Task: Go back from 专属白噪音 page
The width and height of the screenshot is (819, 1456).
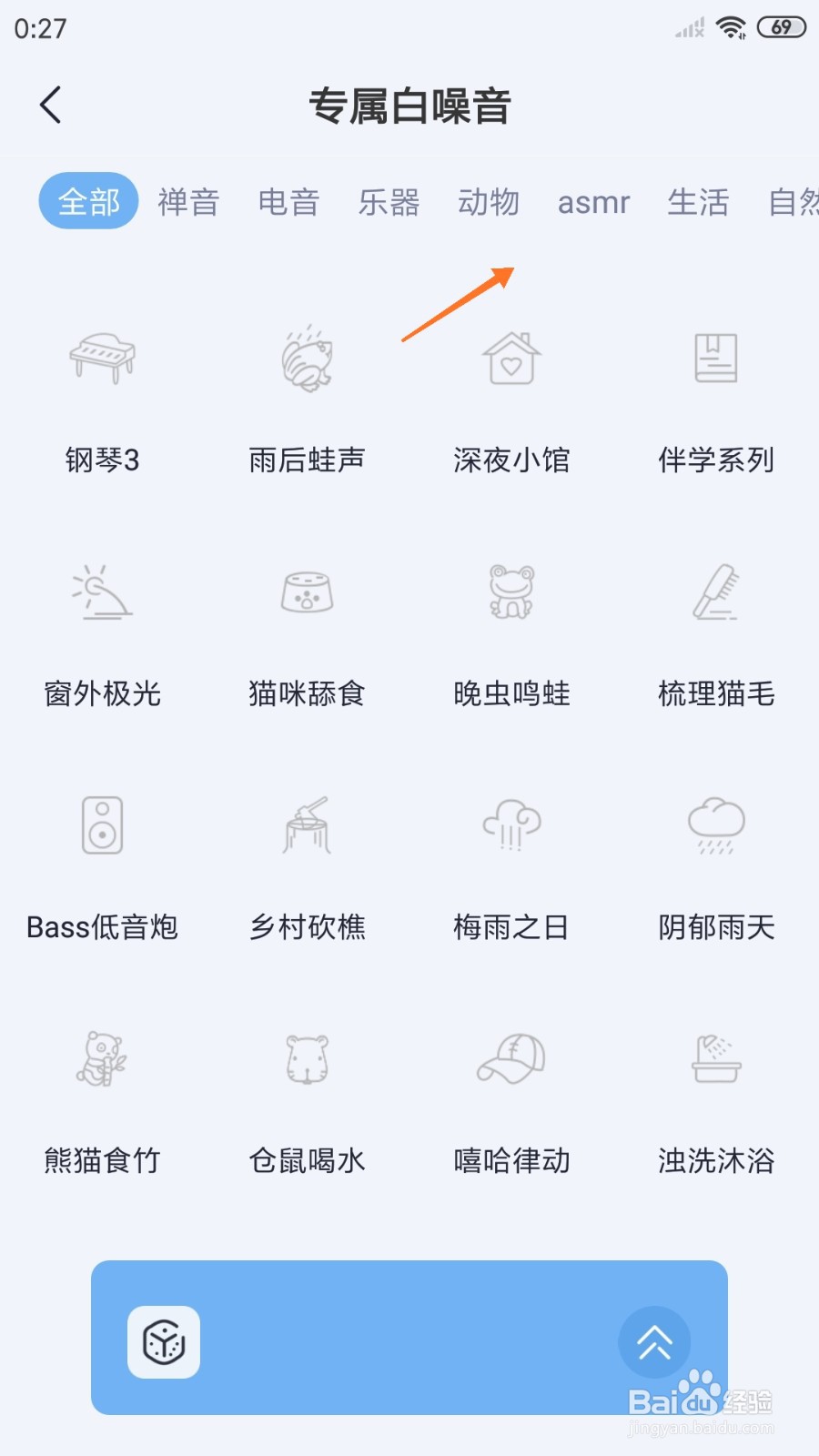Action: pyautogui.click(x=52, y=105)
